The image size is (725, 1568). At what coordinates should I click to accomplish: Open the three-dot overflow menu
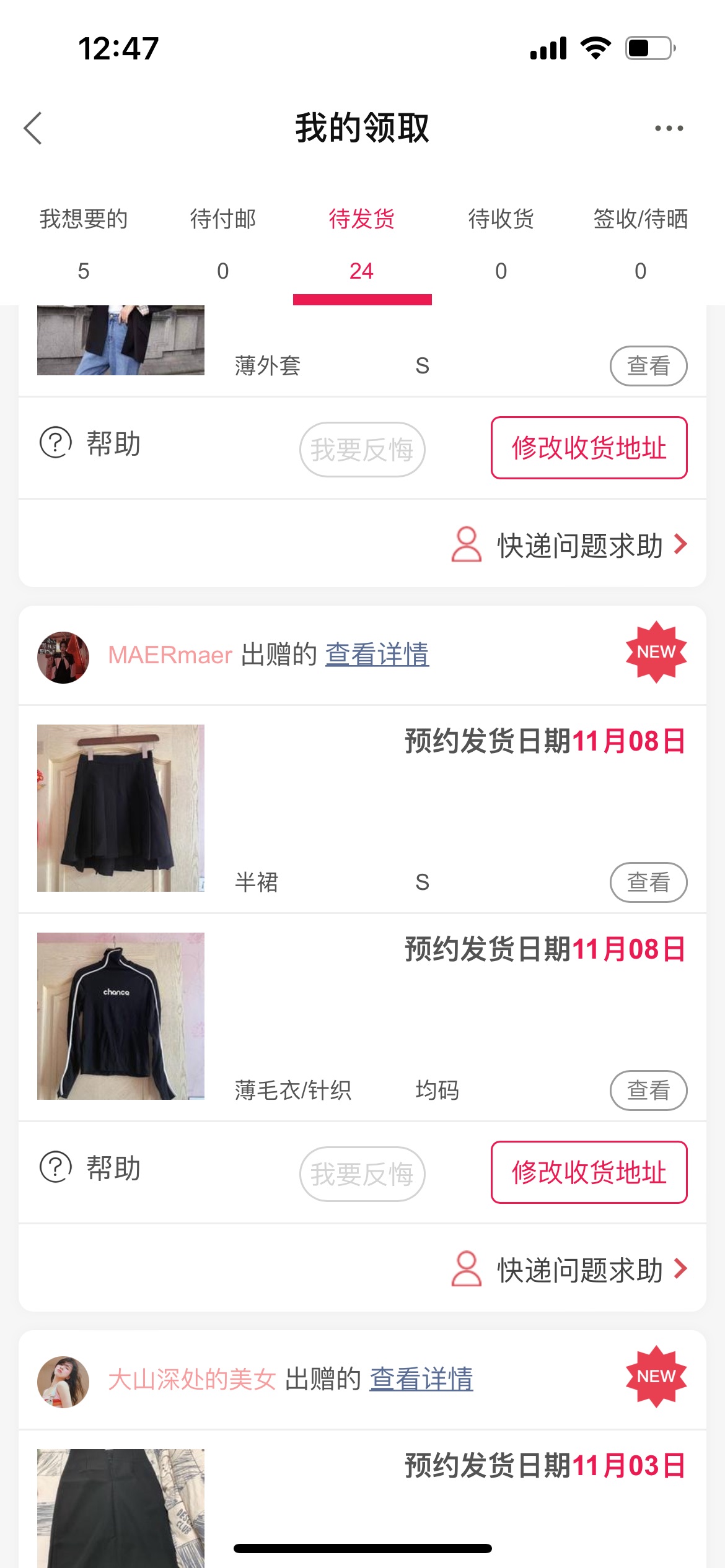pos(669,128)
